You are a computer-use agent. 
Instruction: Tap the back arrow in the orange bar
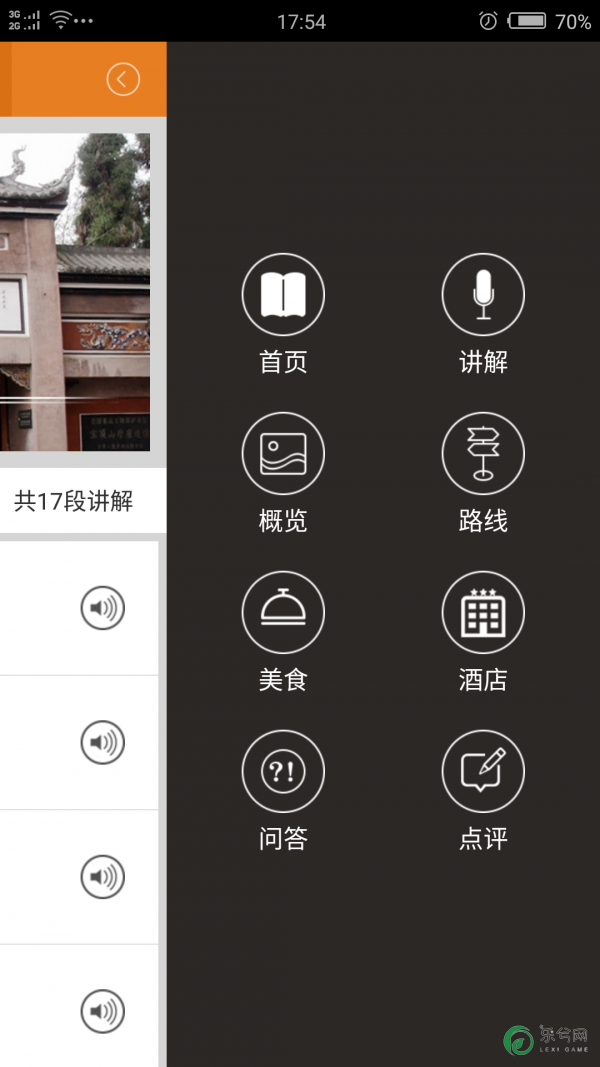tap(123, 79)
